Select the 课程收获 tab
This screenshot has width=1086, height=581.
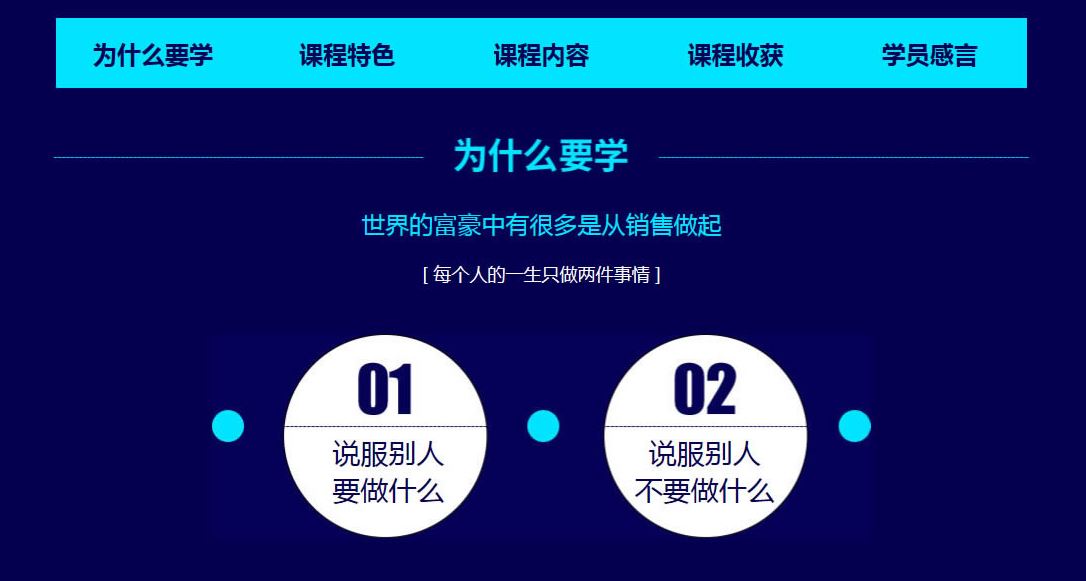click(x=735, y=55)
